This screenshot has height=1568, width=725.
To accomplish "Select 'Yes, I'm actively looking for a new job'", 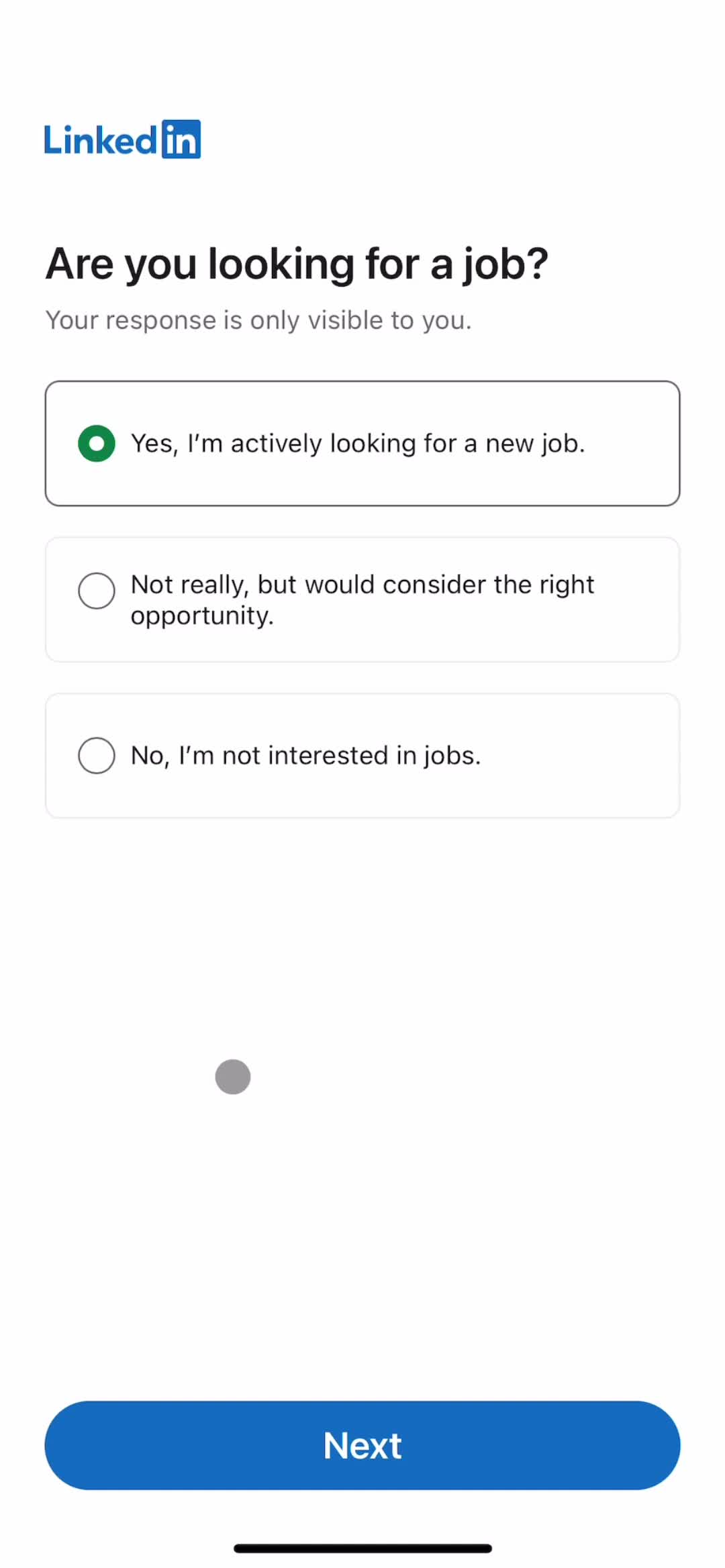I will tap(362, 443).
